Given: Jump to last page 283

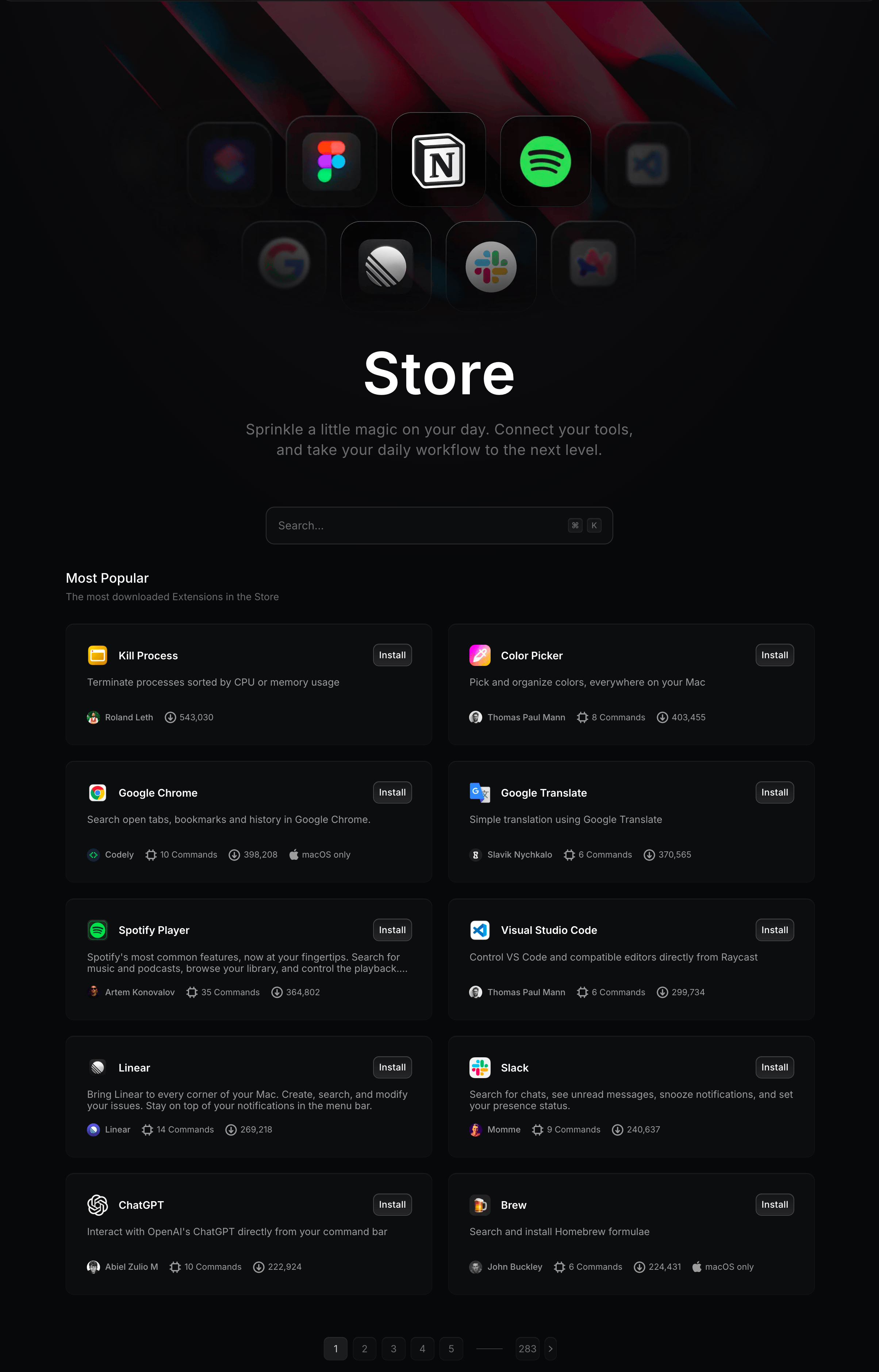Looking at the screenshot, I should [527, 1349].
